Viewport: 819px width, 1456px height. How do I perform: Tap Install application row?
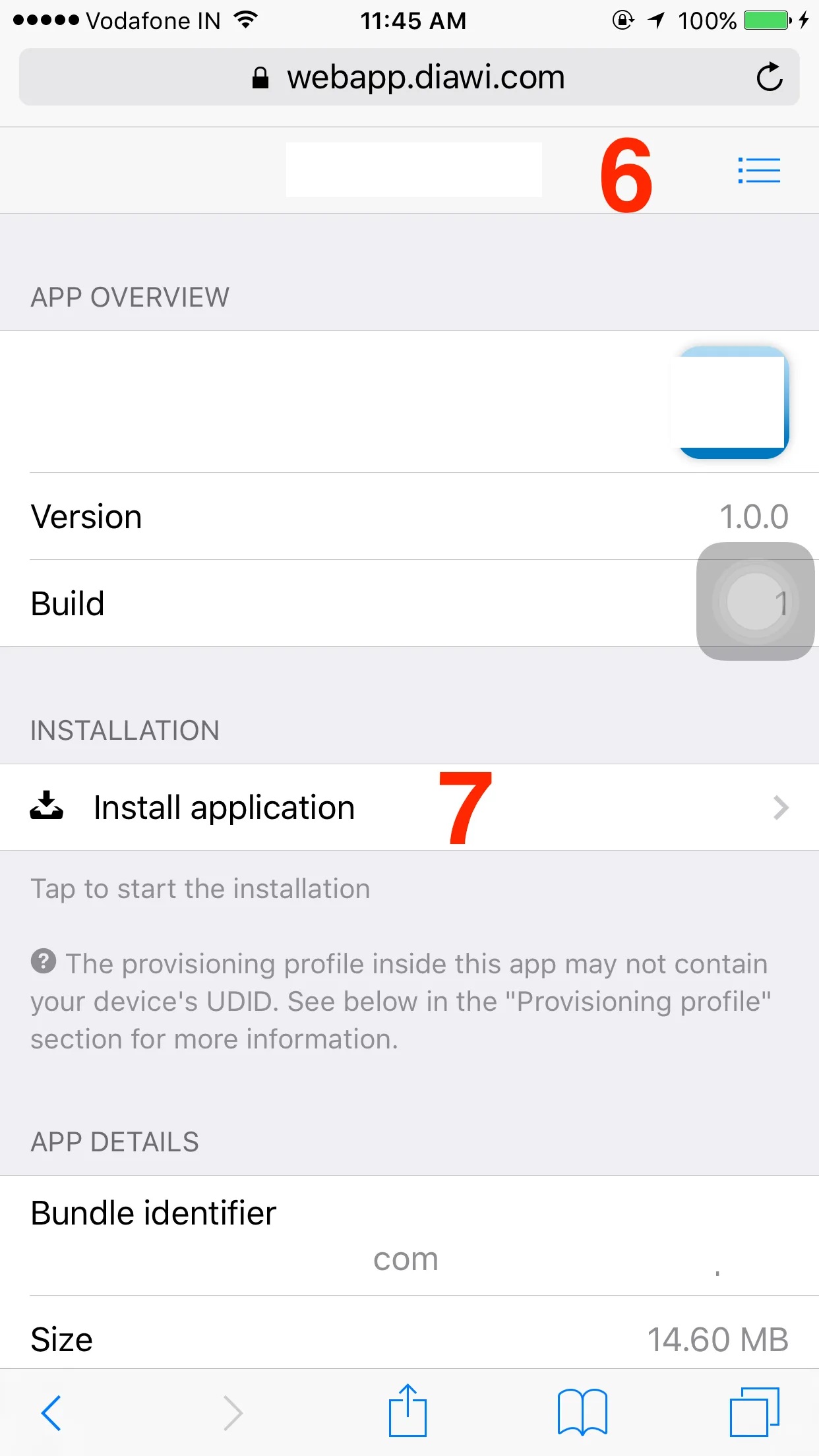409,807
